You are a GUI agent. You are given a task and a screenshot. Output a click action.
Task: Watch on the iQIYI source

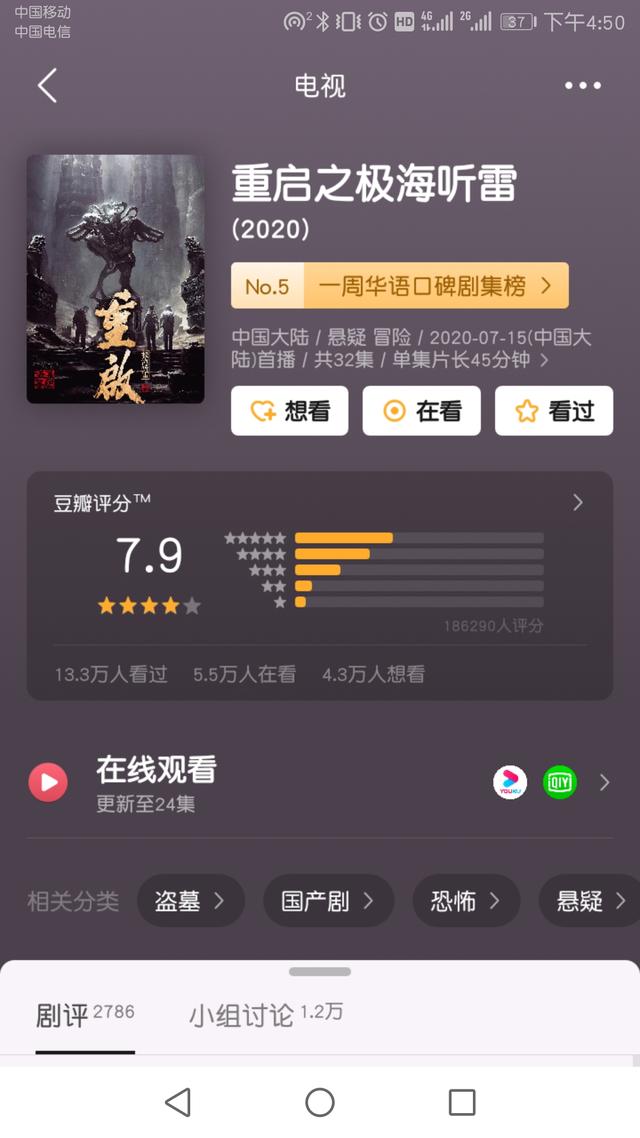coord(560,781)
